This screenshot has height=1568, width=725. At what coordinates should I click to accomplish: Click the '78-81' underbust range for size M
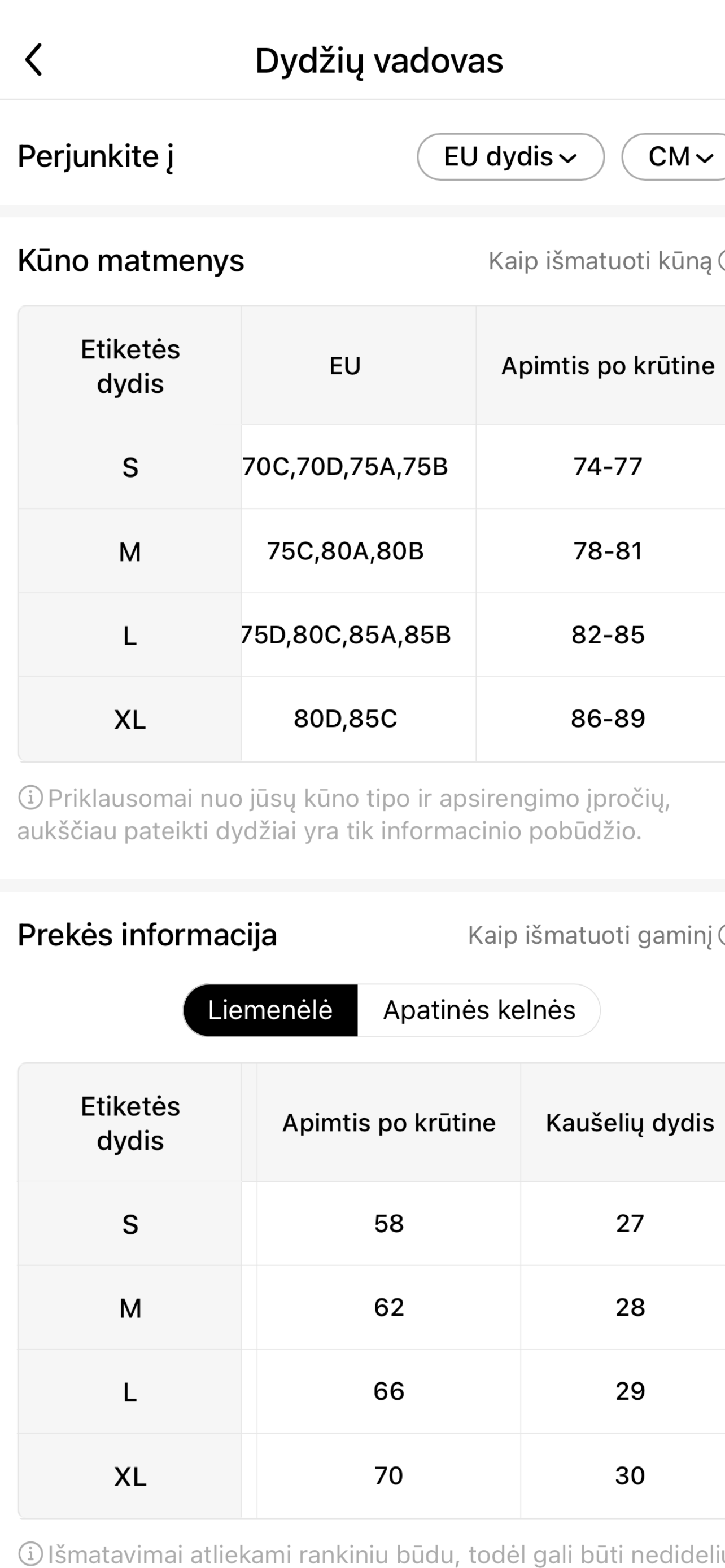point(609,551)
